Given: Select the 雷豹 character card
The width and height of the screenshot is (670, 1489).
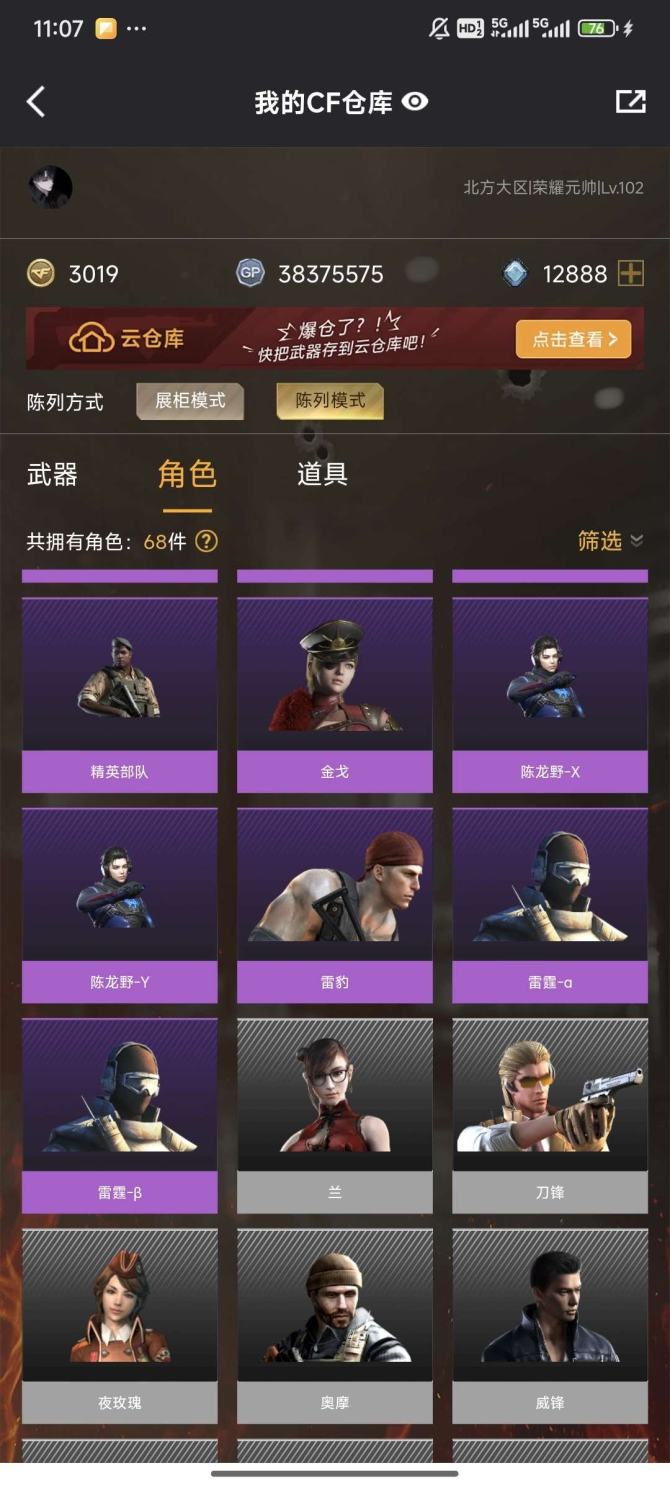Looking at the screenshot, I should coord(335,905).
